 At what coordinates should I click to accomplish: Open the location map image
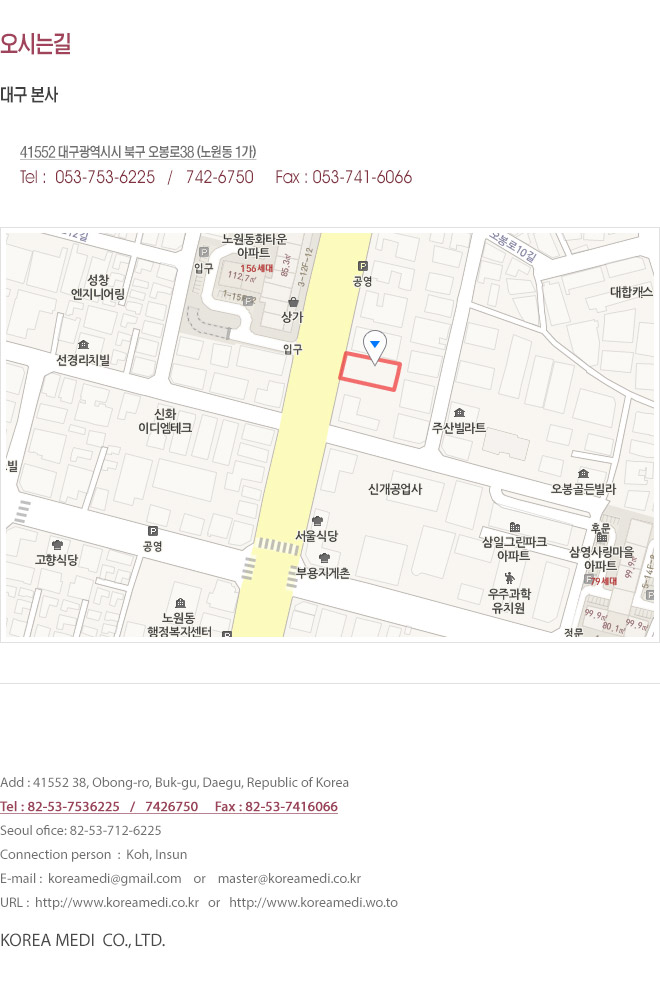click(330, 435)
